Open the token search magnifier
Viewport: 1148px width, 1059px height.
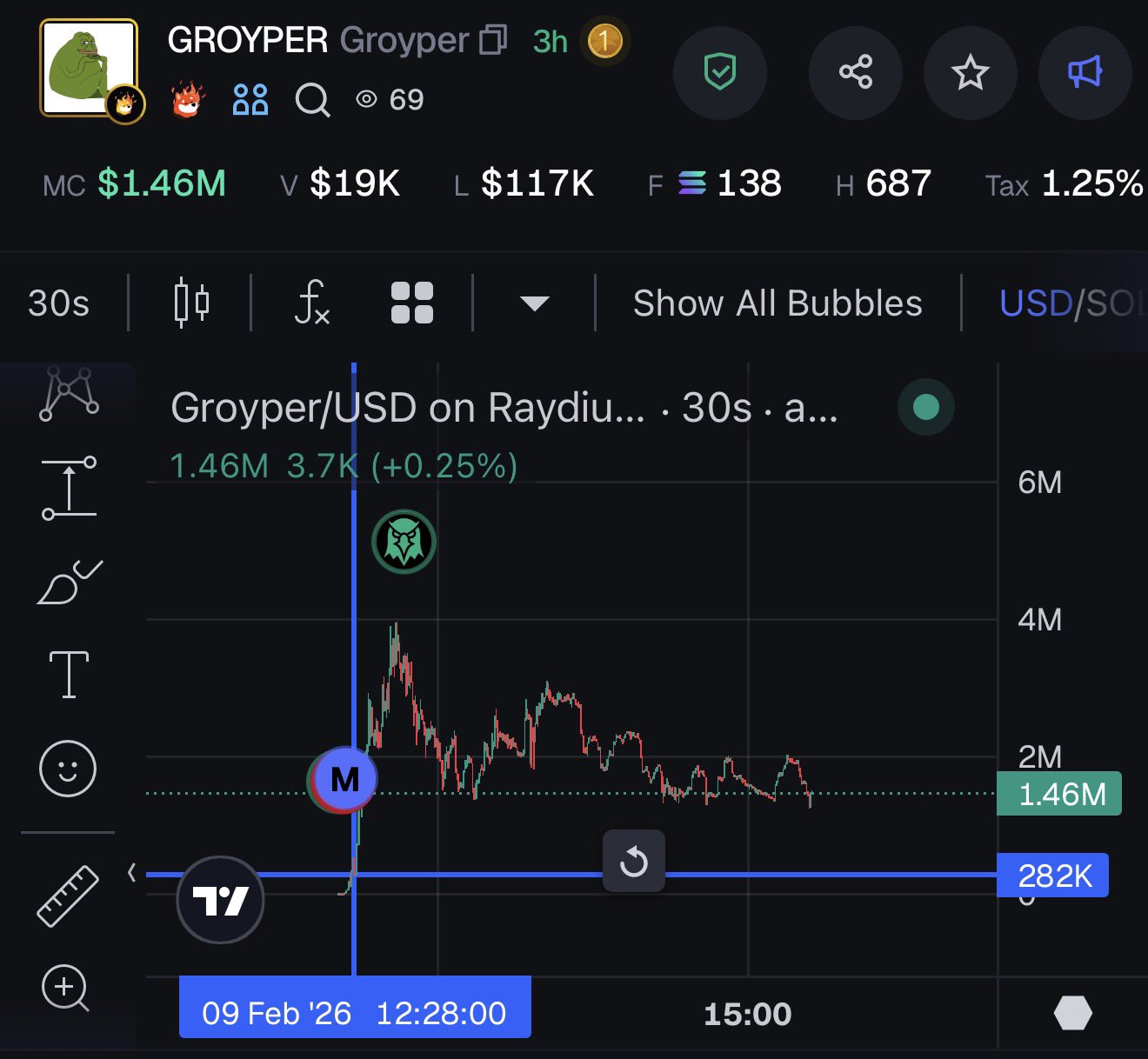pos(312,100)
